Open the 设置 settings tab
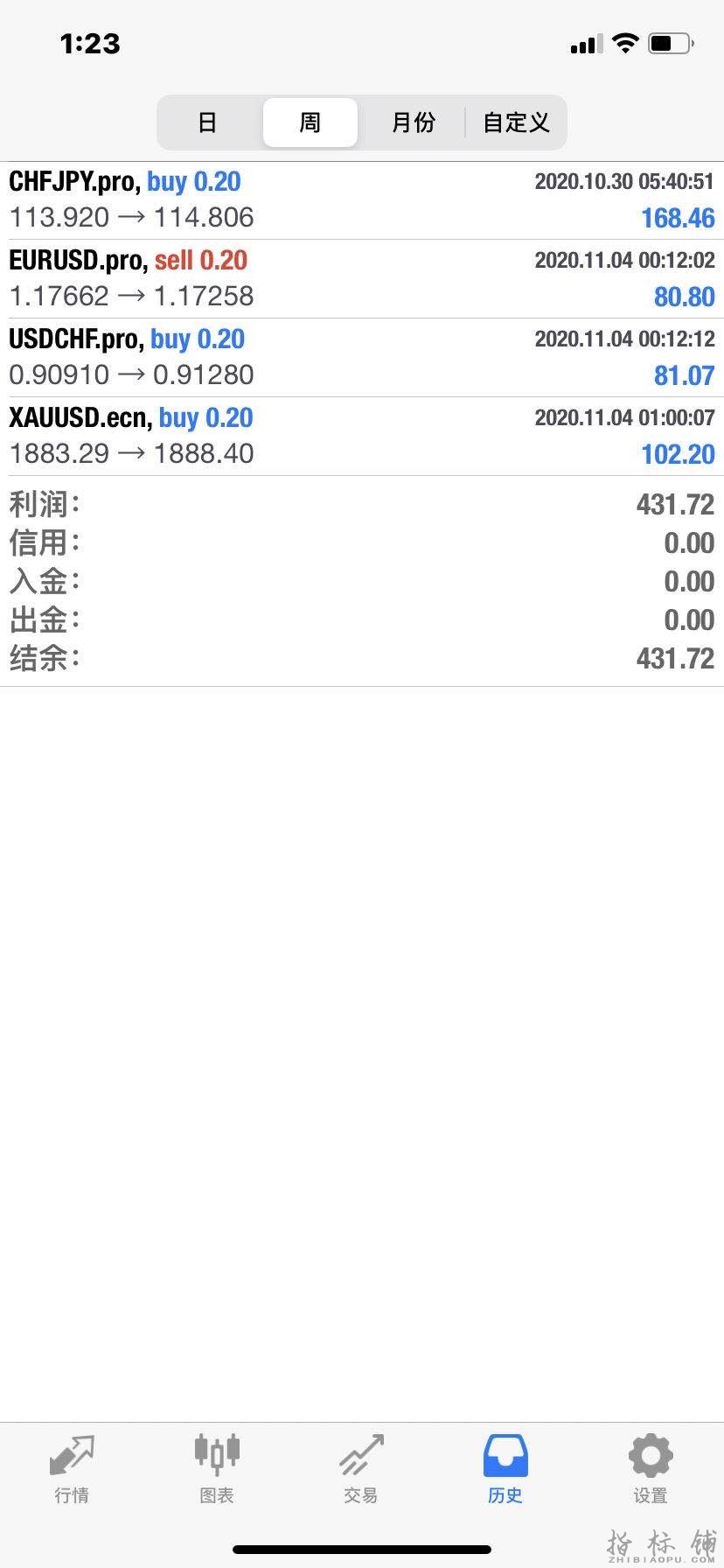This screenshot has height=1568, width=724. click(651, 1470)
